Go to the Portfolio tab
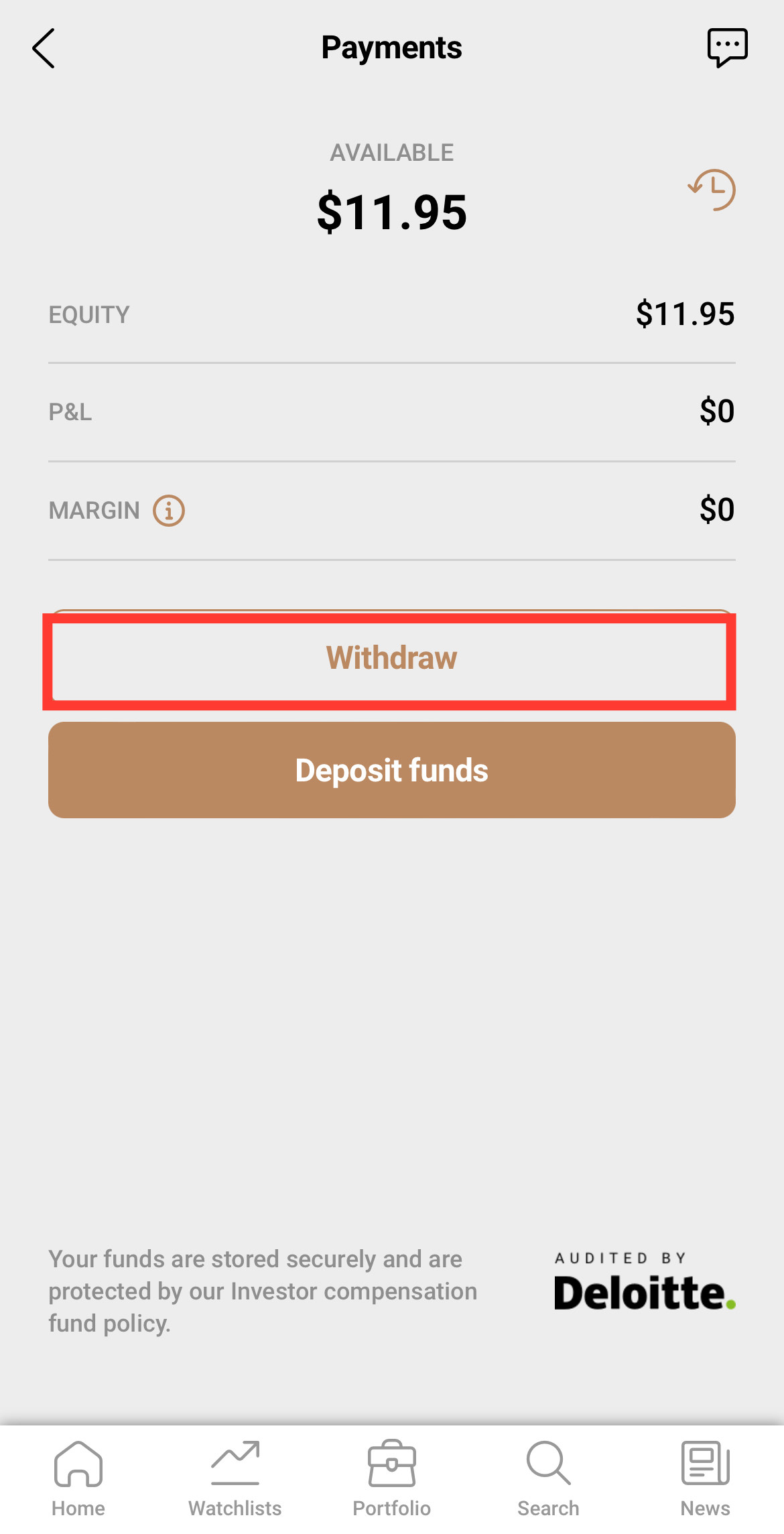This screenshot has width=784, height=1534. pyautogui.click(x=392, y=1478)
